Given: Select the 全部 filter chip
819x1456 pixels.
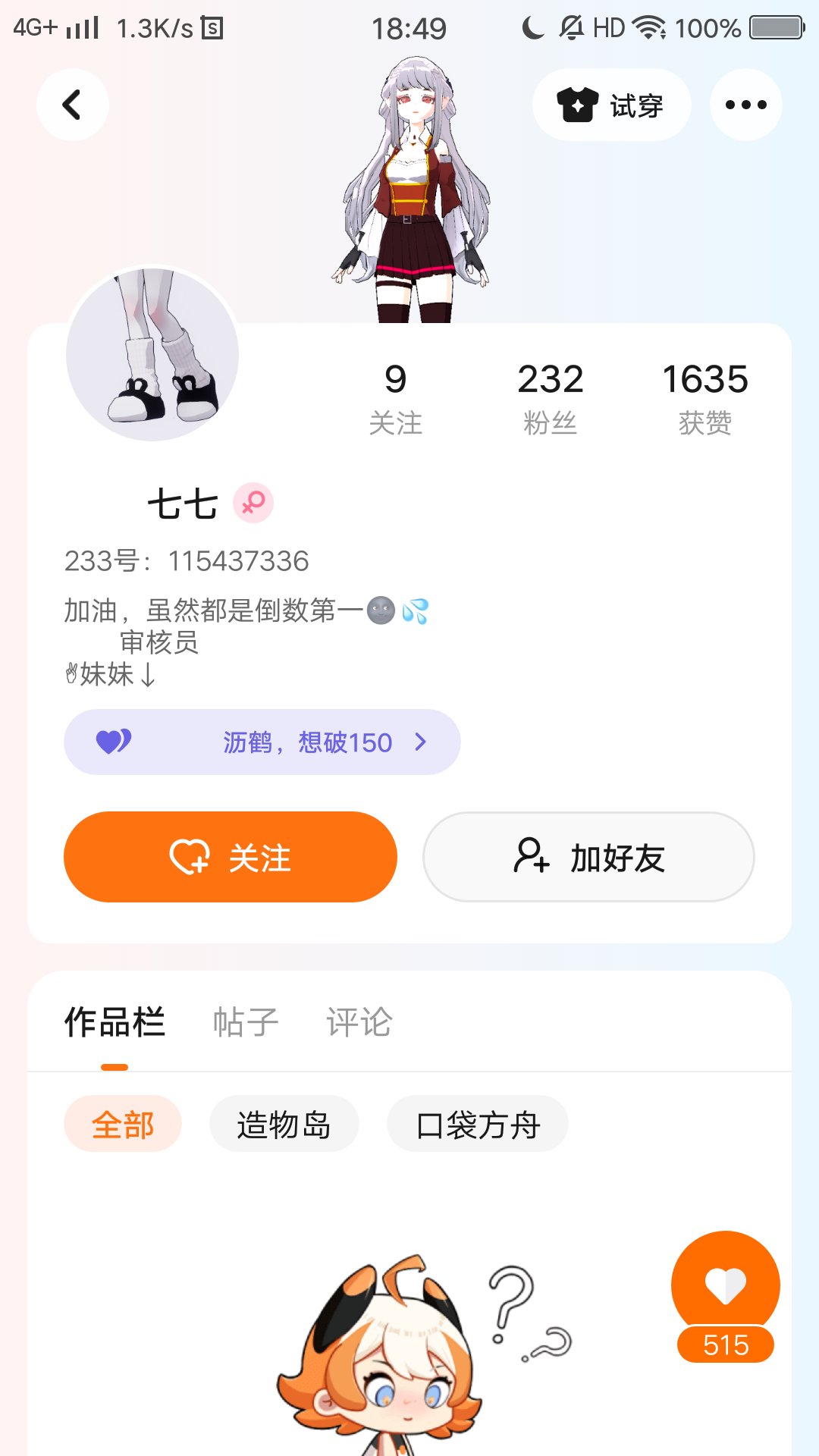Looking at the screenshot, I should coord(123,1124).
